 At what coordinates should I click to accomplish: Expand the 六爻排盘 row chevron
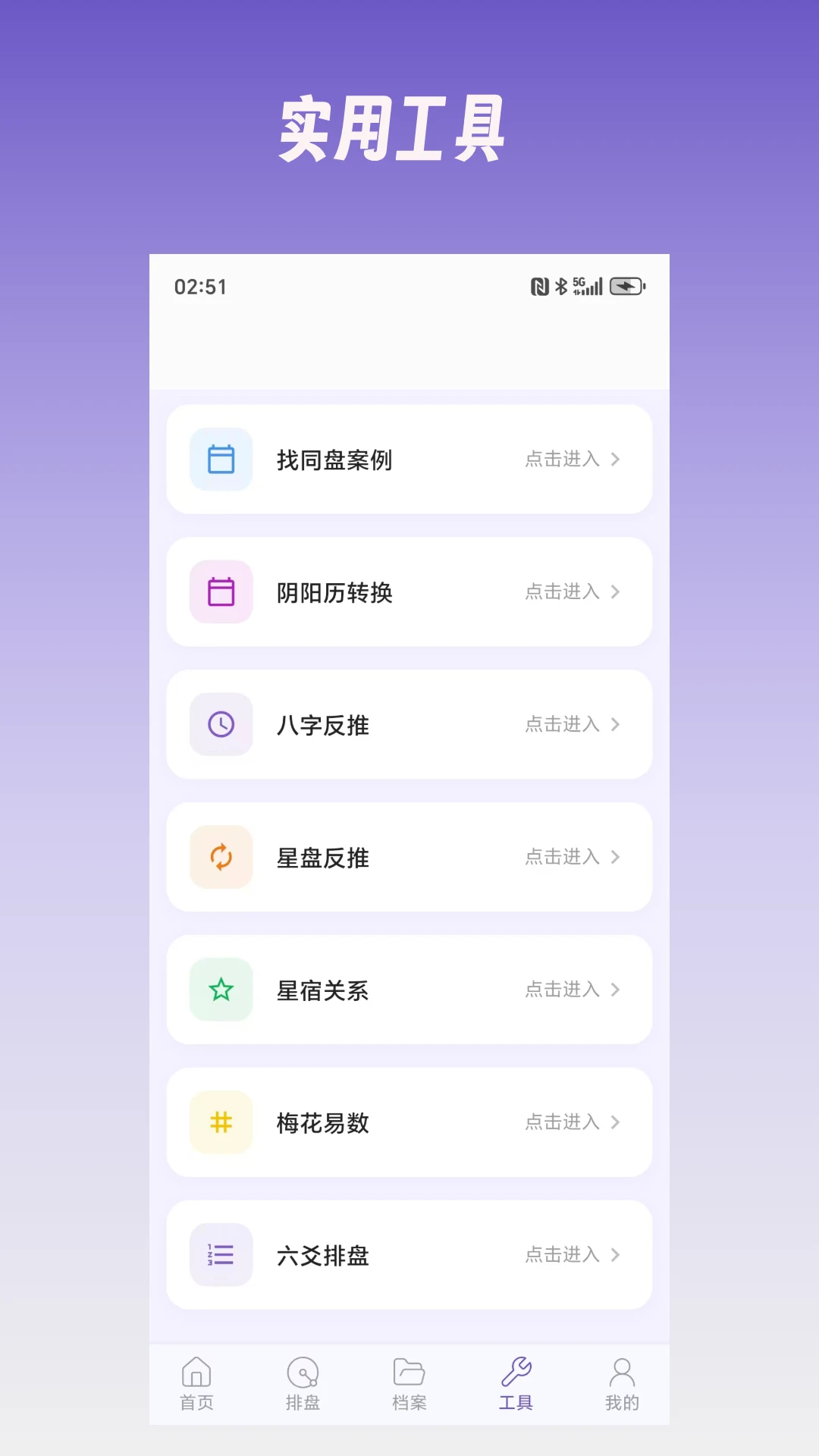[x=616, y=1255]
